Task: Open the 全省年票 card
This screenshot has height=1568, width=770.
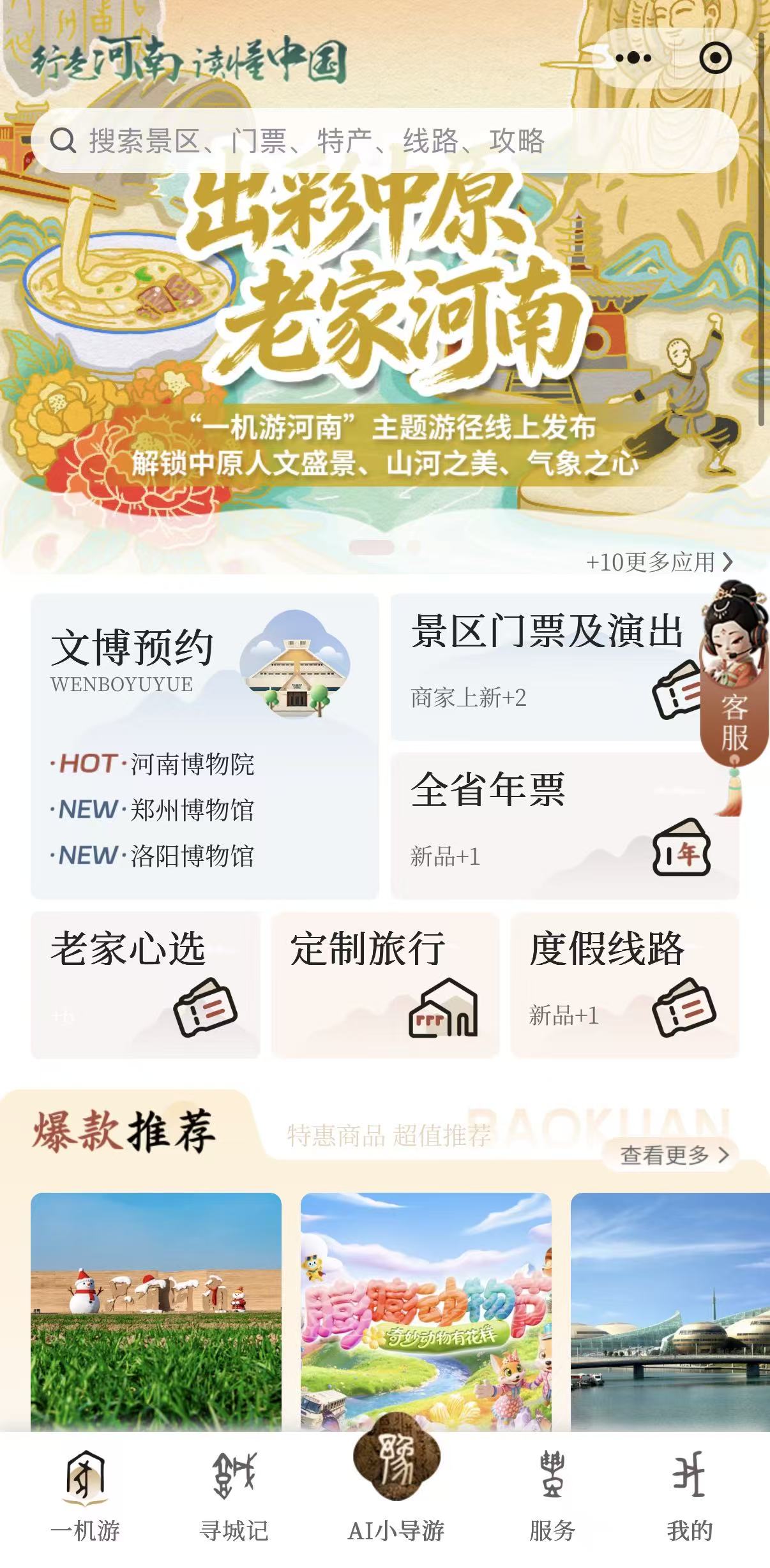Action: (564, 825)
